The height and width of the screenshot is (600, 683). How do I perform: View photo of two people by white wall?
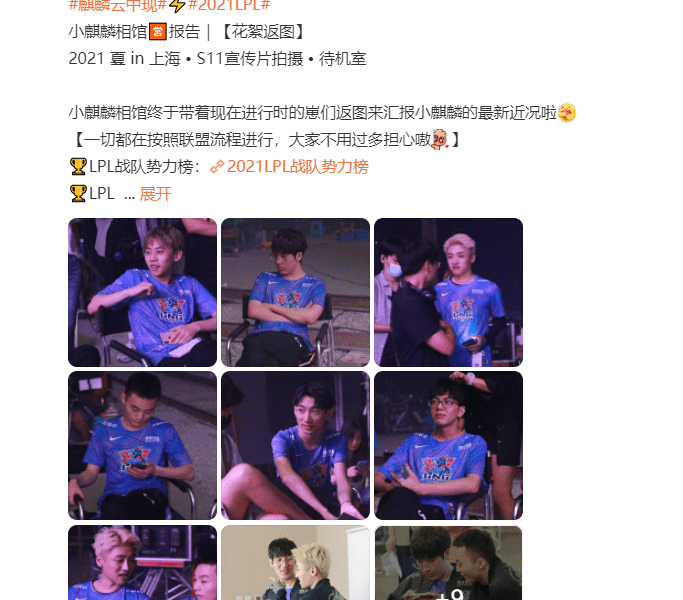(295, 565)
